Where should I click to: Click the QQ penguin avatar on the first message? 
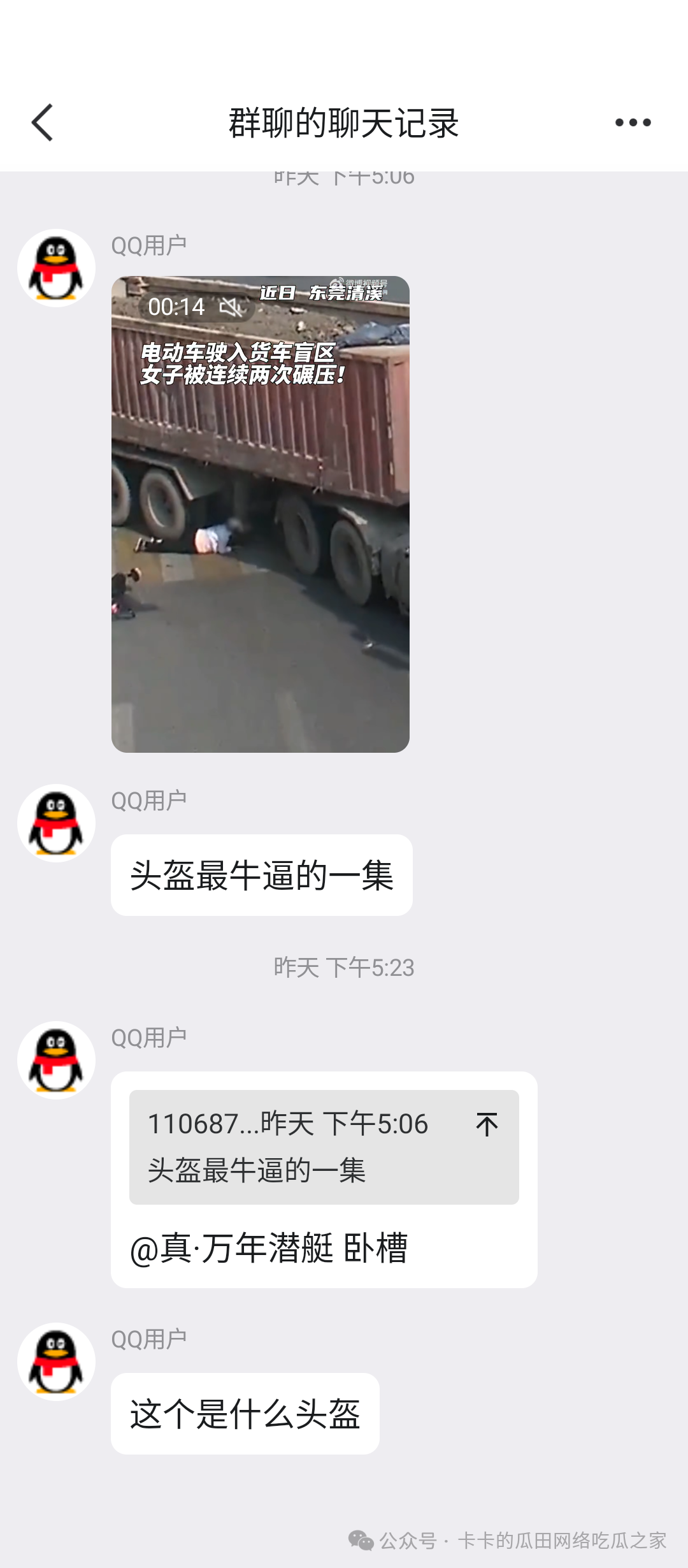[x=56, y=266]
